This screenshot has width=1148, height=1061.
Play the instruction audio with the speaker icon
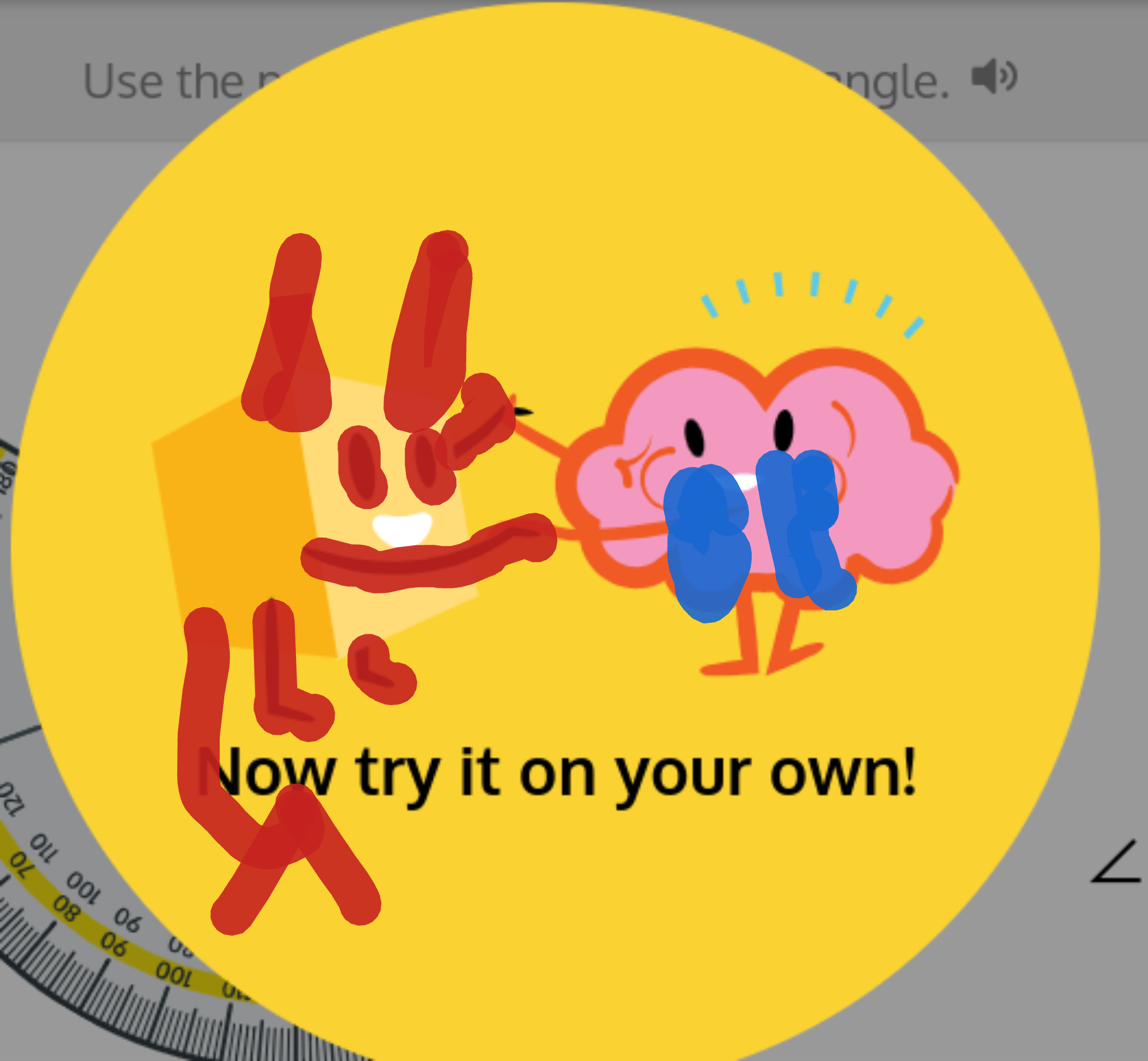pyautogui.click(x=993, y=76)
